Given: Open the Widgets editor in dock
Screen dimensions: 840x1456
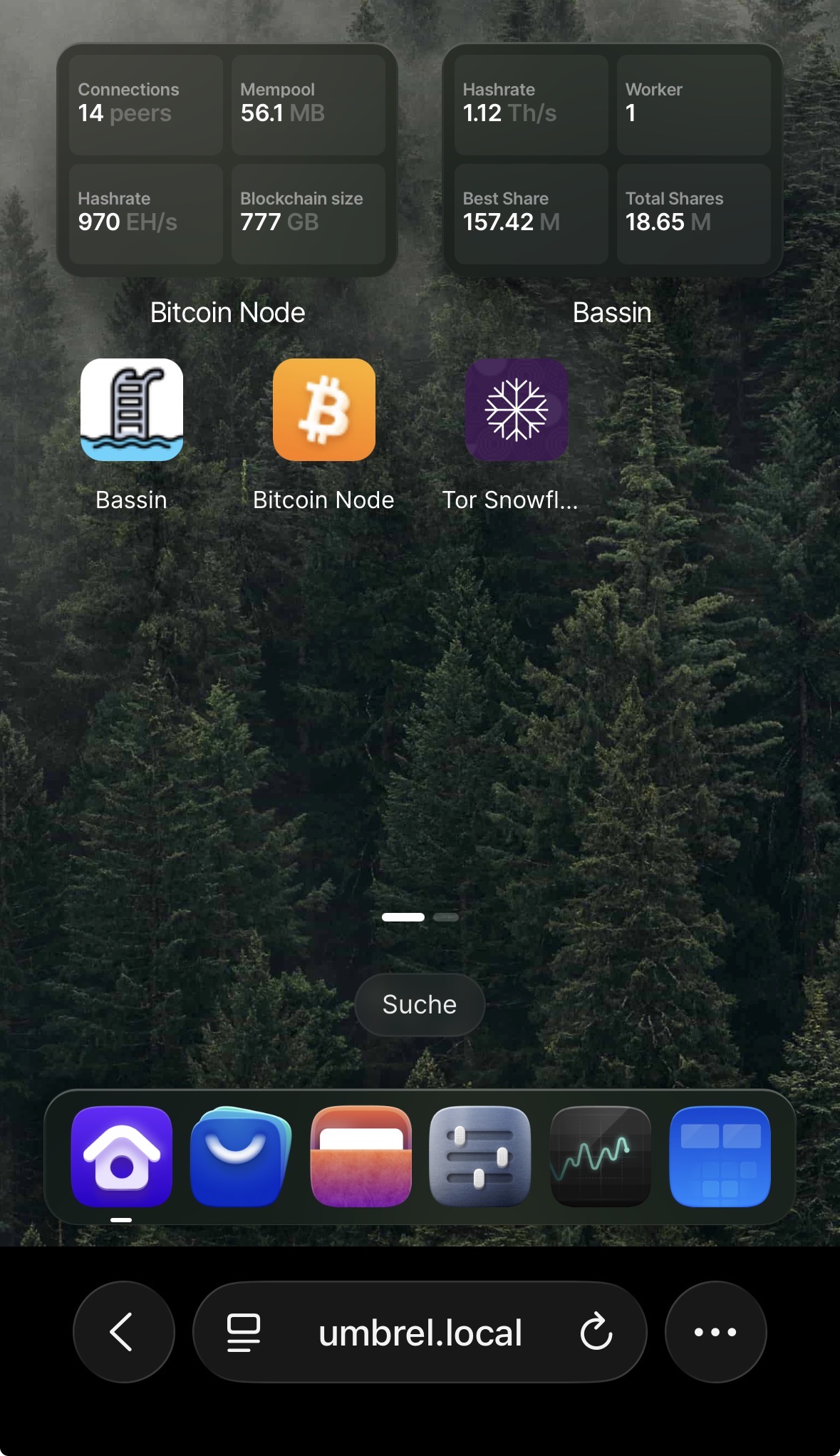Looking at the screenshot, I should click(720, 1156).
